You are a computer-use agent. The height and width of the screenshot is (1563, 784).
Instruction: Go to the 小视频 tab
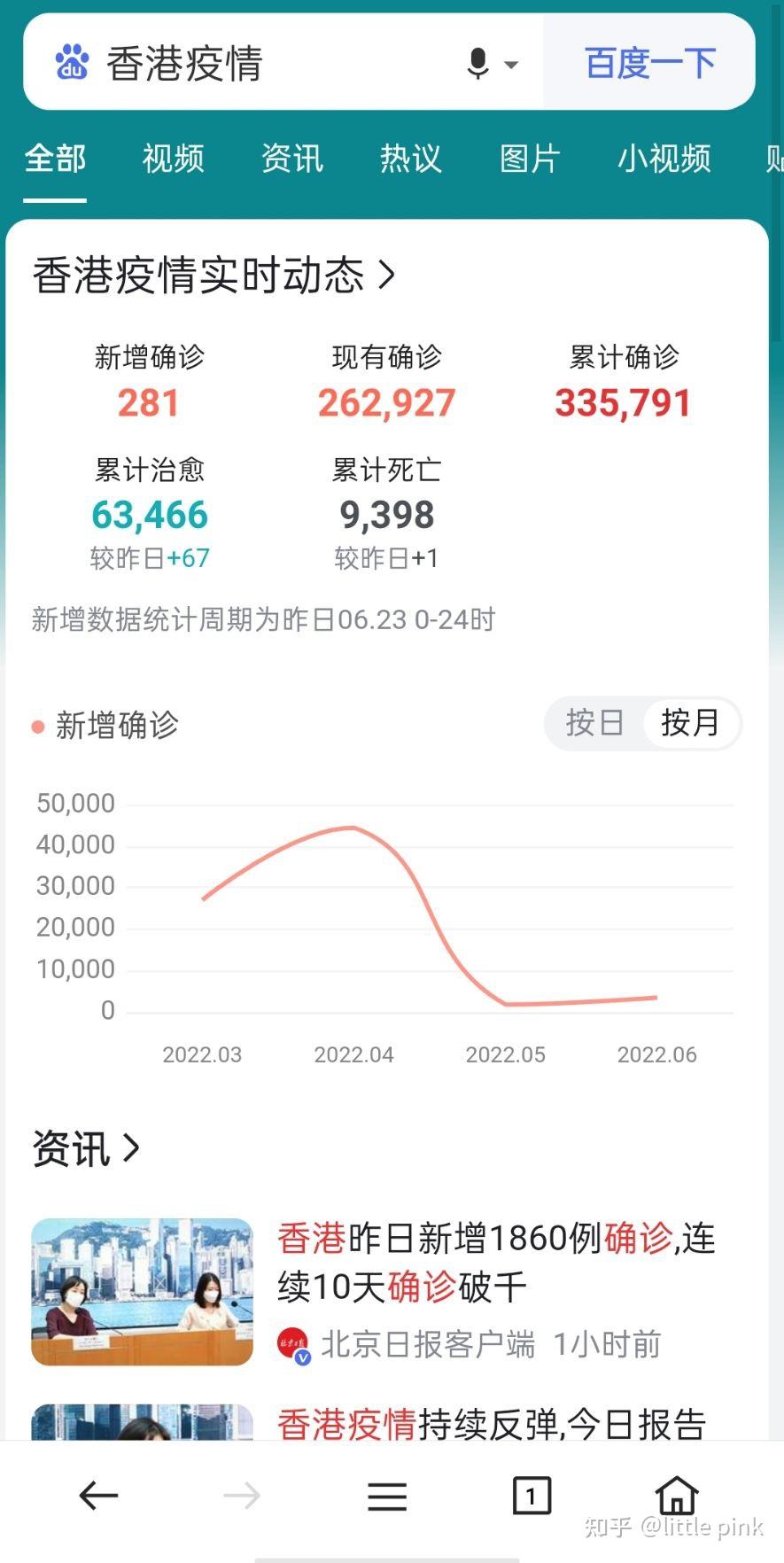pyautogui.click(x=664, y=159)
